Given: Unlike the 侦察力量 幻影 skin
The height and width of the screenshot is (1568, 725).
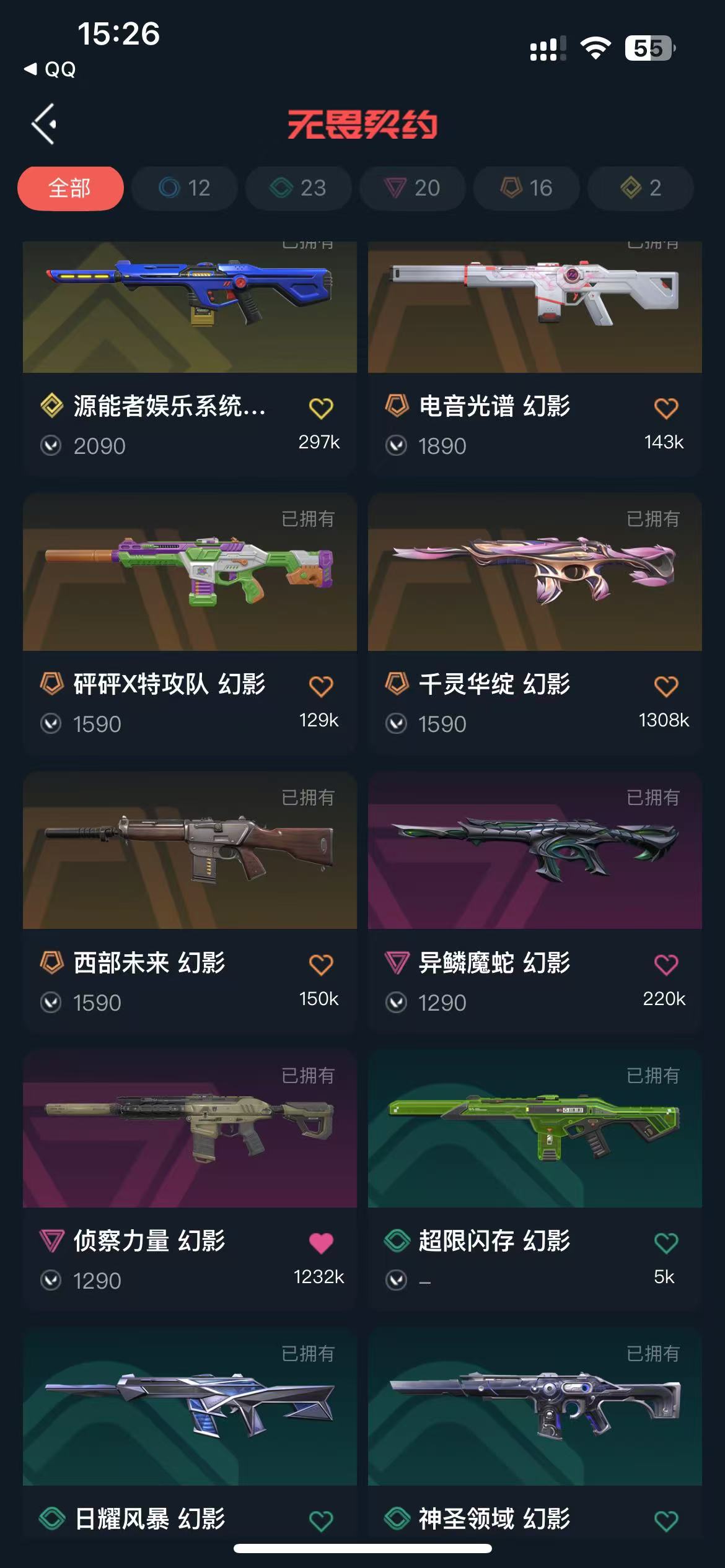Looking at the screenshot, I should point(321,1242).
